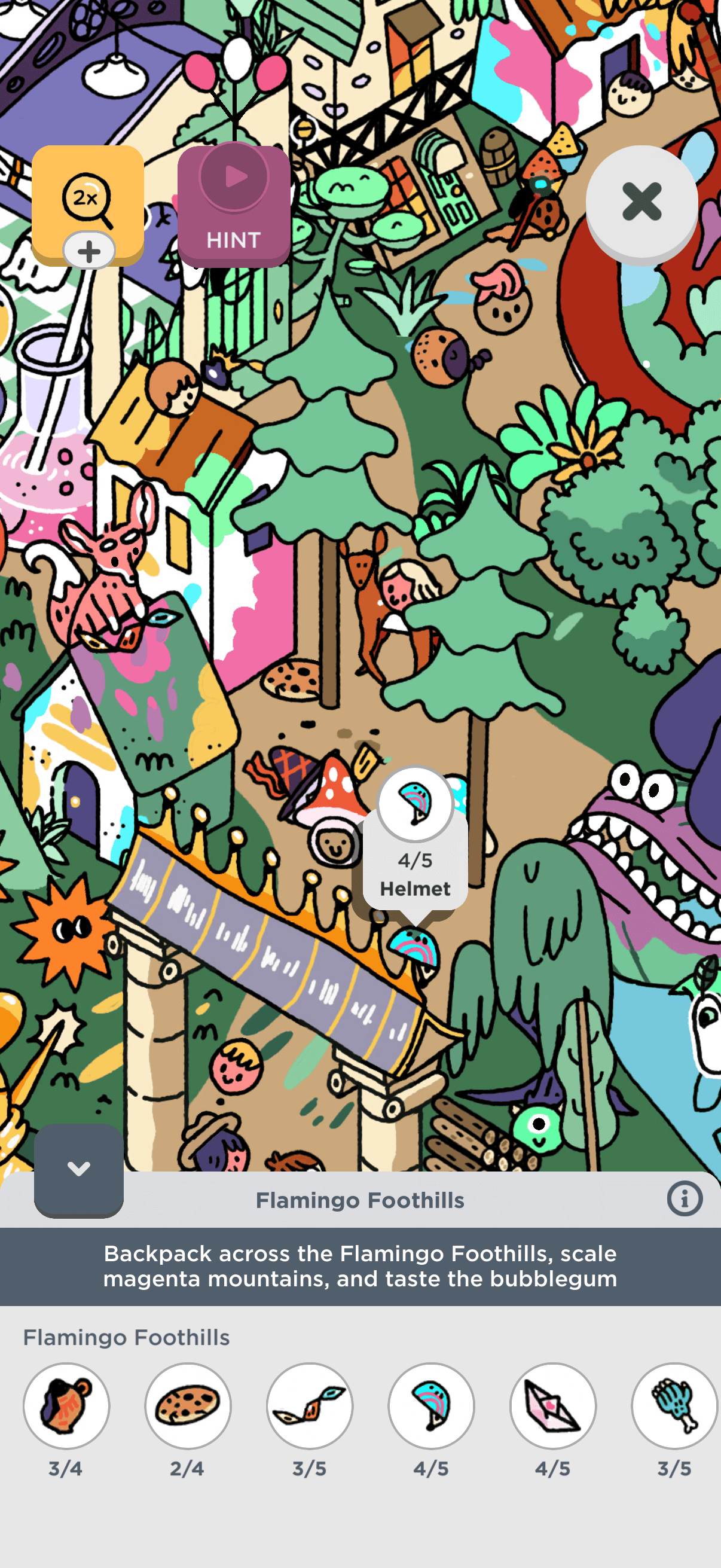Tap the HINT button
Viewport: 721px width, 1568px height.
(234, 206)
